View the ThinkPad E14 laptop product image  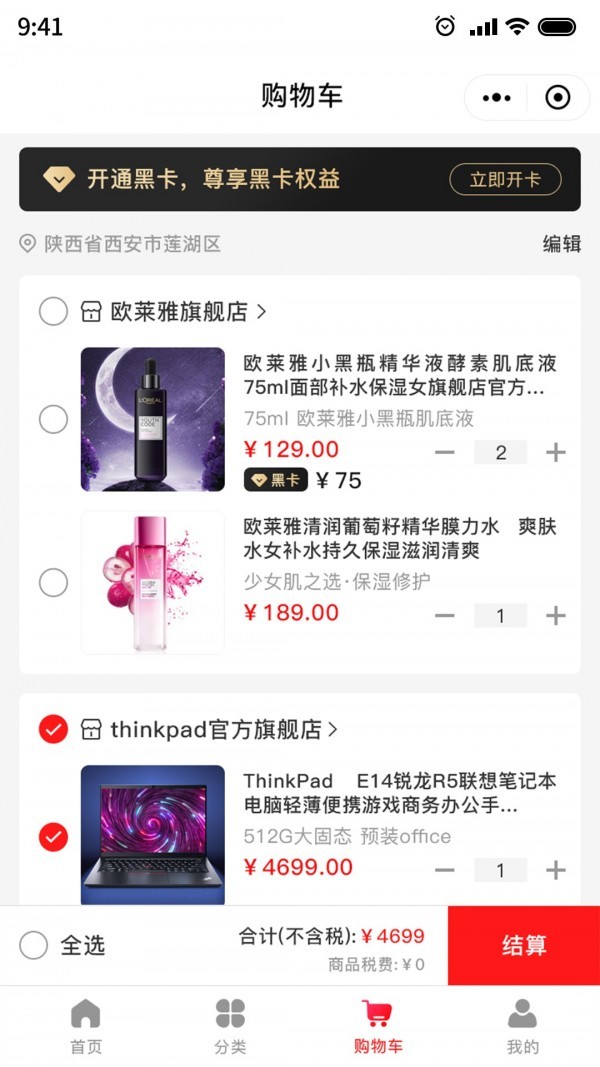(x=153, y=835)
